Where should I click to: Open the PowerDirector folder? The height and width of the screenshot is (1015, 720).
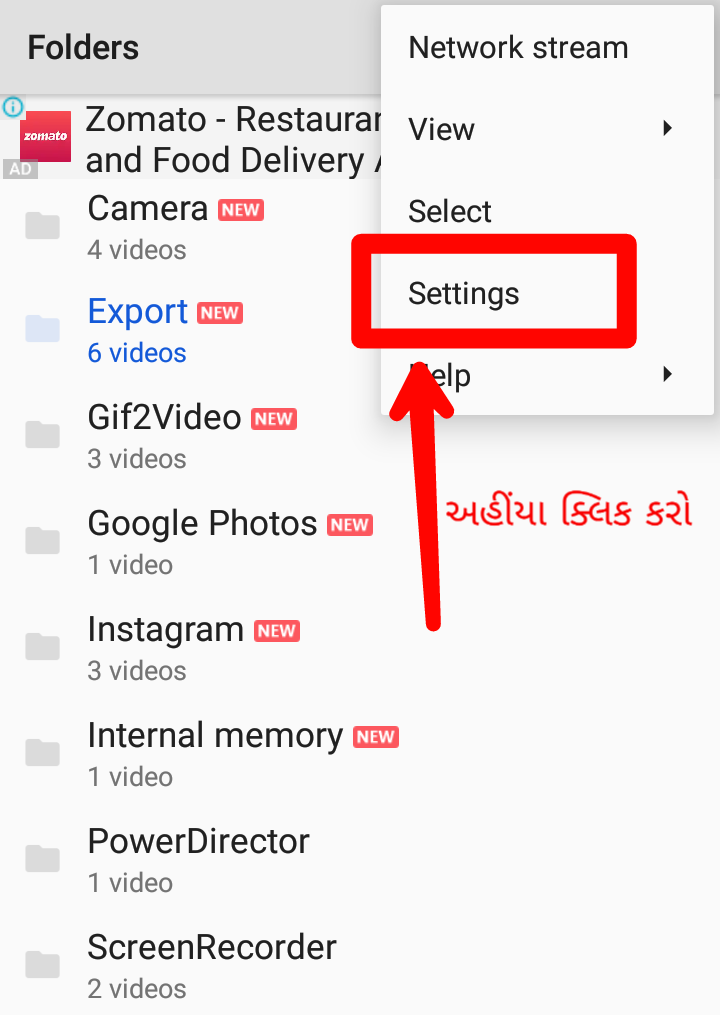tap(198, 861)
